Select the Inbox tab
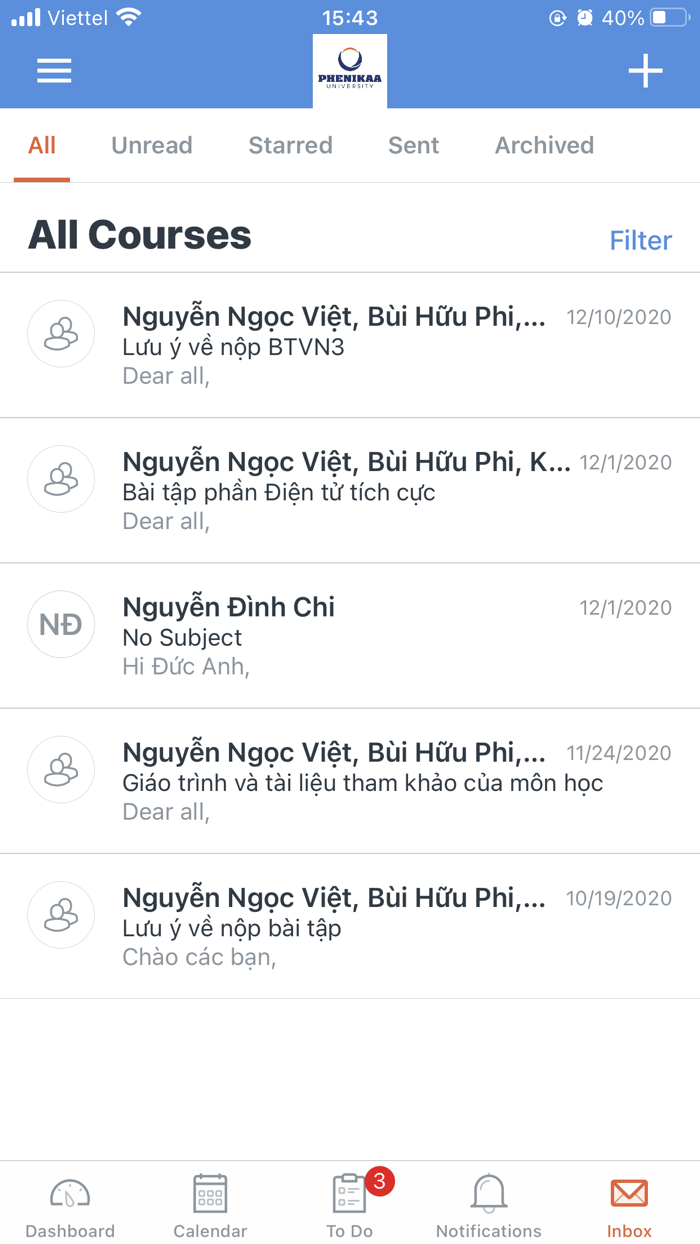This screenshot has width=700, height=1244. point(629,1206)
